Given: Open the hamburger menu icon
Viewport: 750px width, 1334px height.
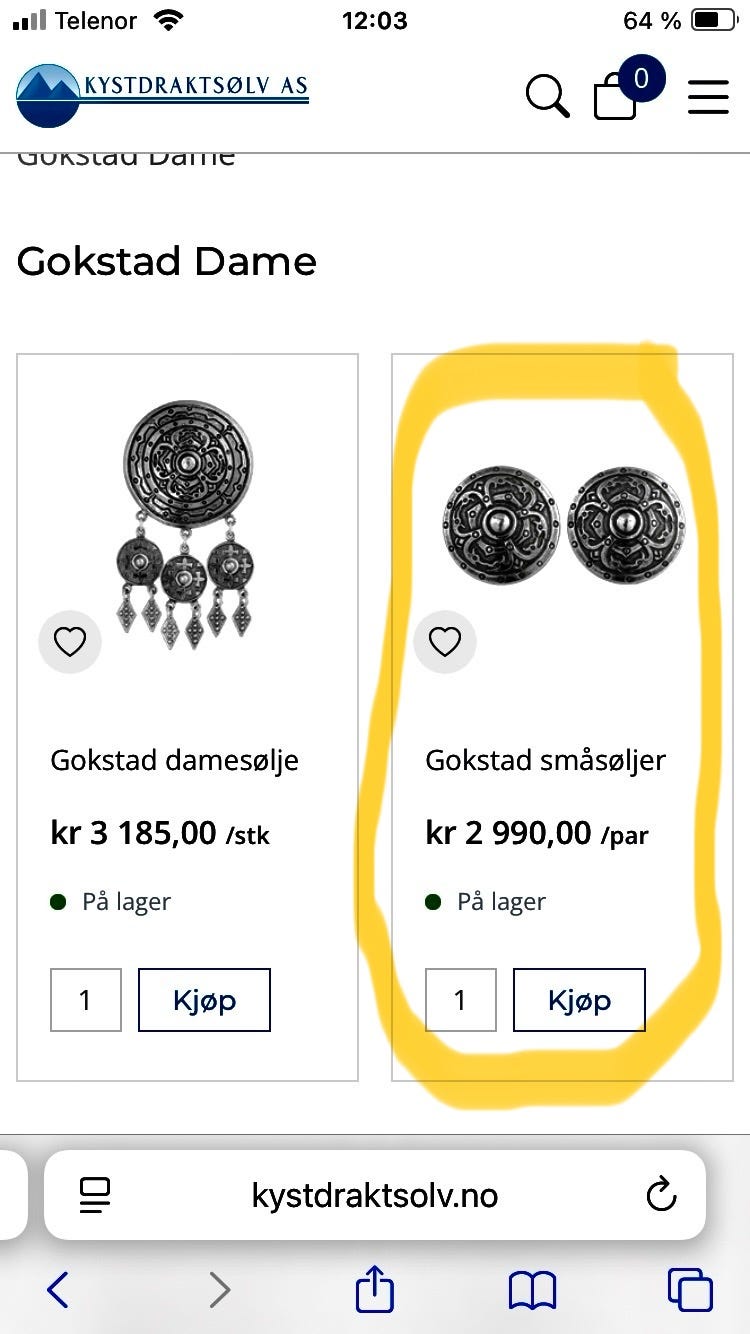Looking at the screenshot, I should click(x=708, y=98).
